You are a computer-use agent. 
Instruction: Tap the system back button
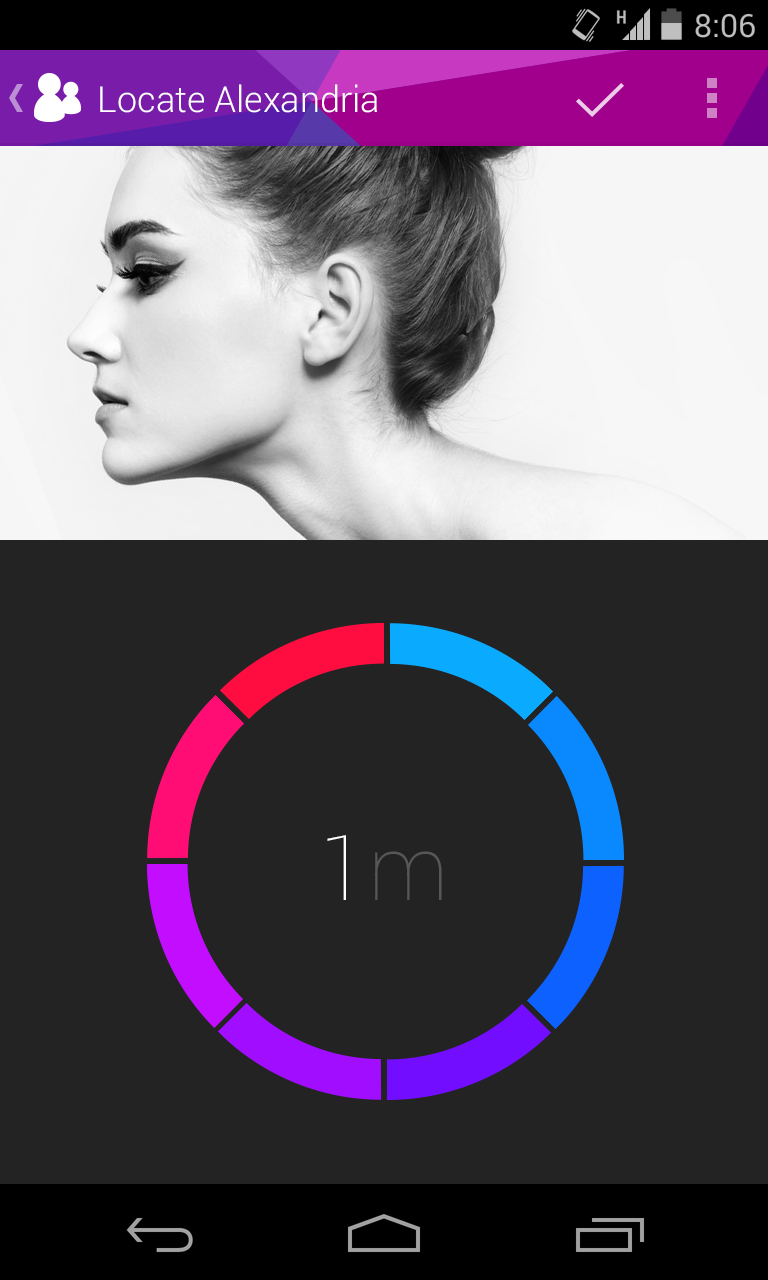click(x=160, y=1234)
